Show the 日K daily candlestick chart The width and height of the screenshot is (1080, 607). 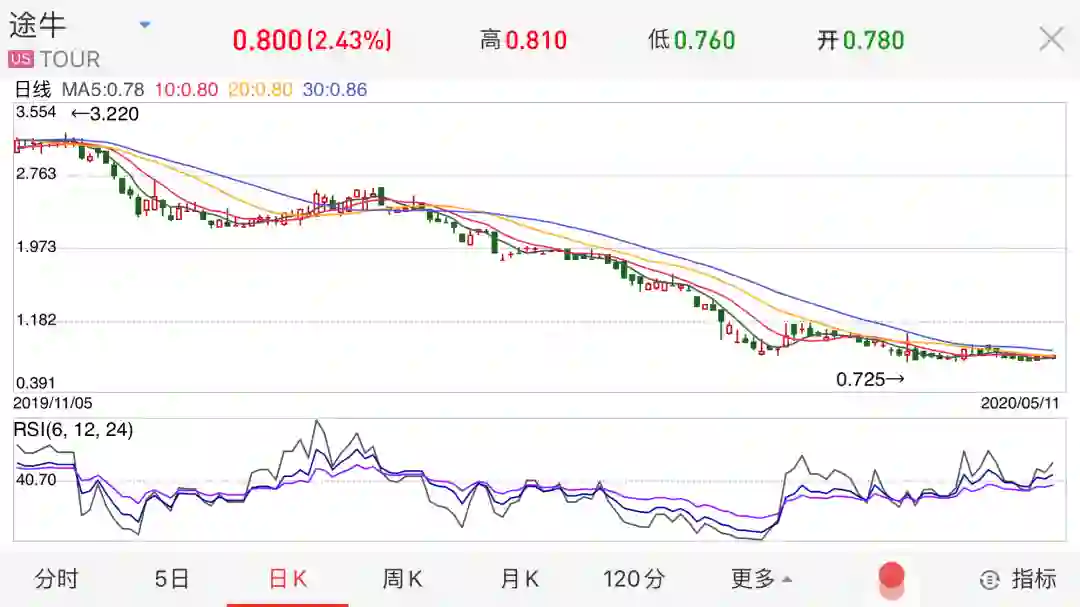(x=287, y=579)
